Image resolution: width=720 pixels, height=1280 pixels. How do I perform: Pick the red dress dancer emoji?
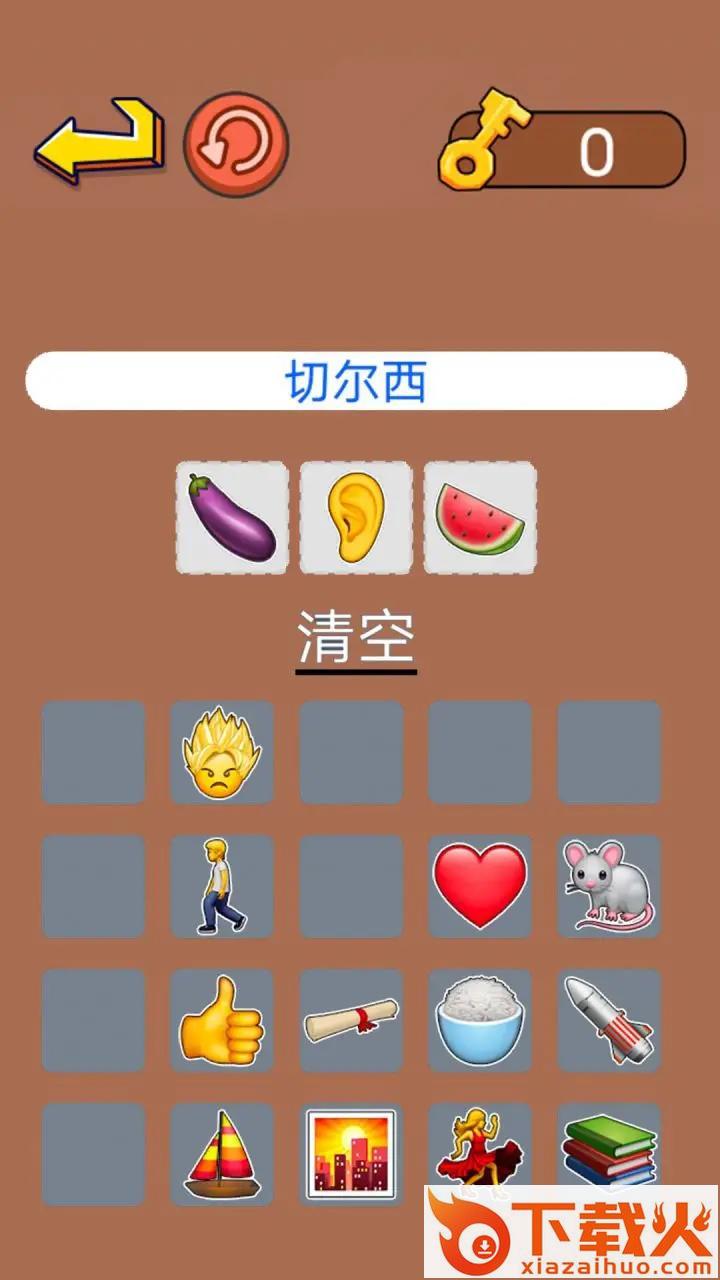480,1148
